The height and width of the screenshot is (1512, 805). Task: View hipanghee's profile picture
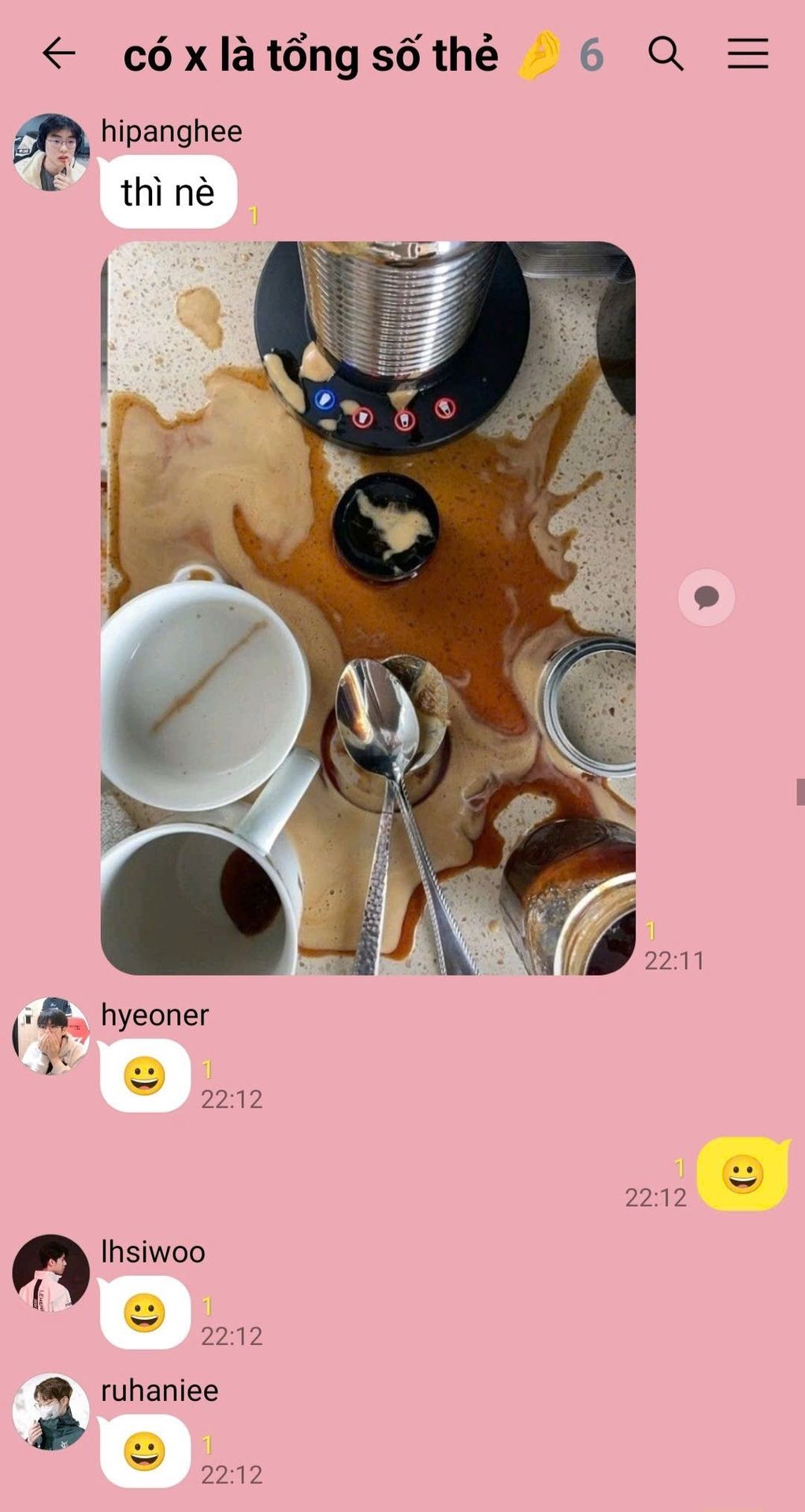point(51,152)
